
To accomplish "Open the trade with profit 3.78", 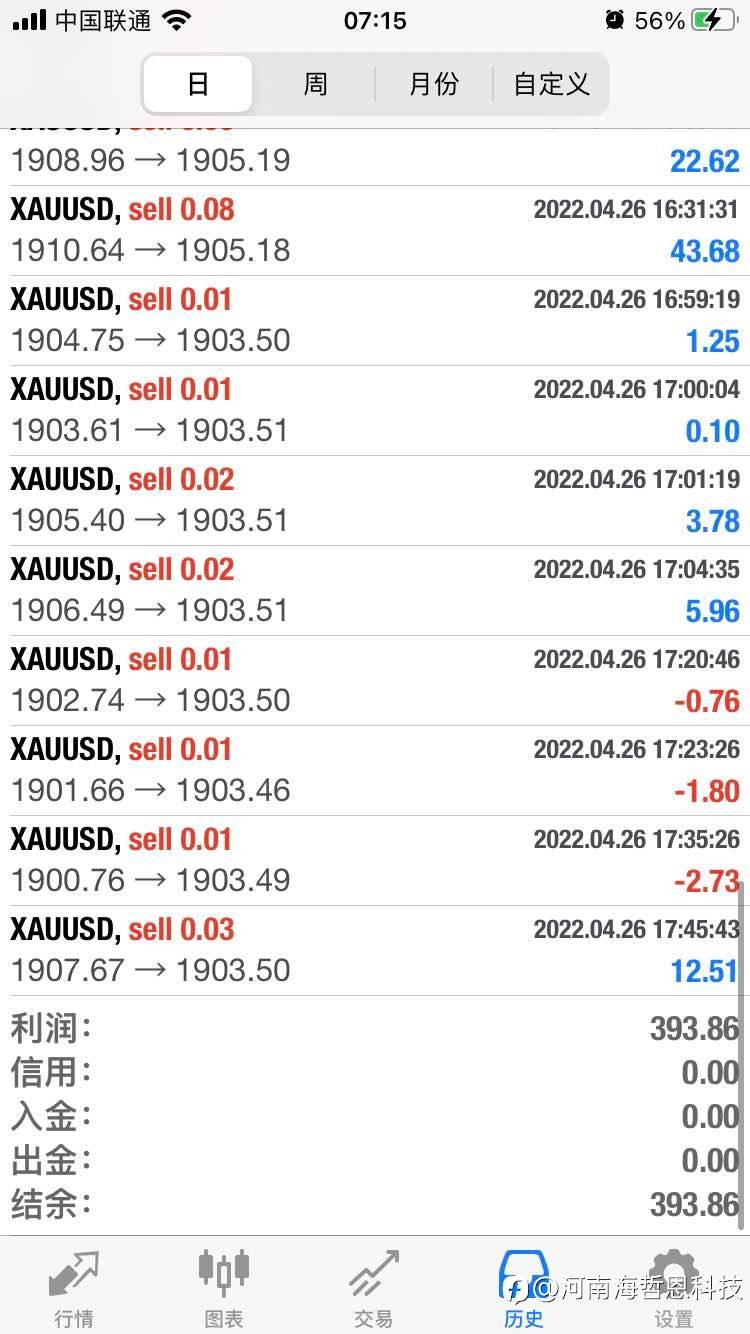I will click(x=375, y=501).
